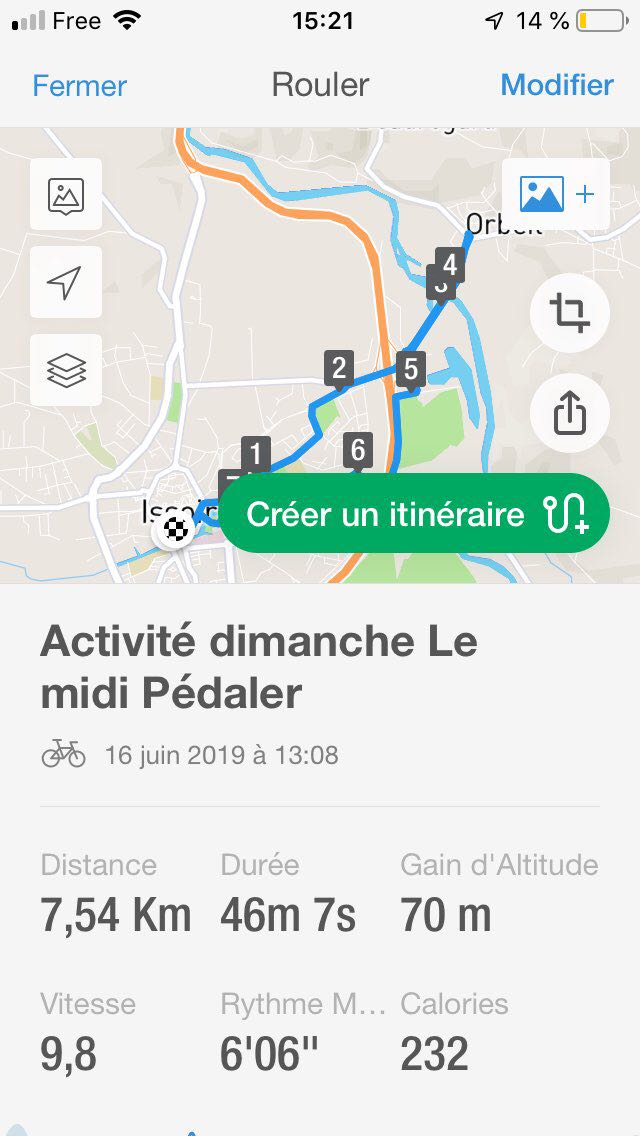The width and height of the screenshot is (640, 1136).
Task: Tap Créer un itinéraire button
Action: (x=414, y=514)
